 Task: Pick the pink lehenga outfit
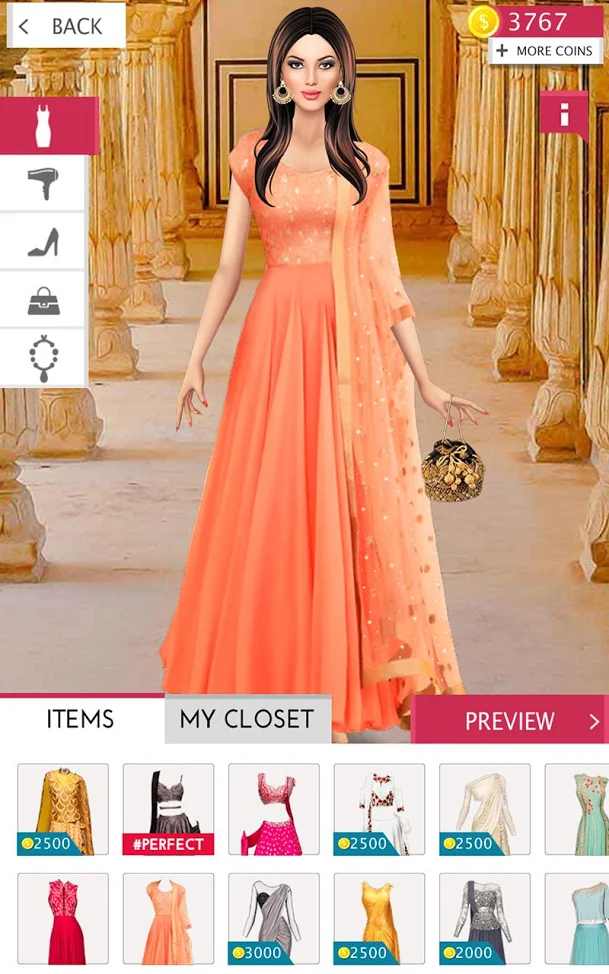point(273,809)
